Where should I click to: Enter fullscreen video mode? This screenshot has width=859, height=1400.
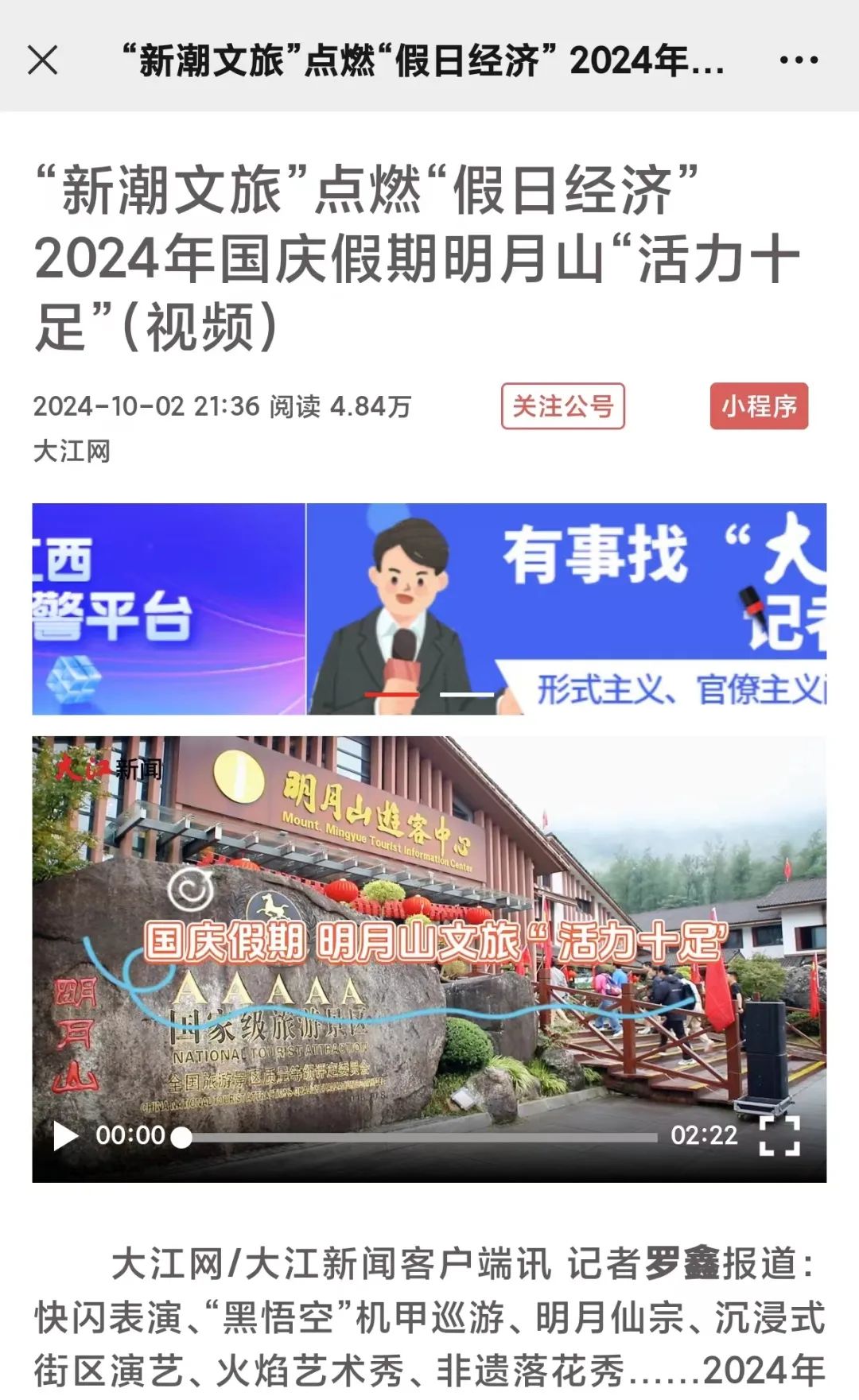(779, 1135)
